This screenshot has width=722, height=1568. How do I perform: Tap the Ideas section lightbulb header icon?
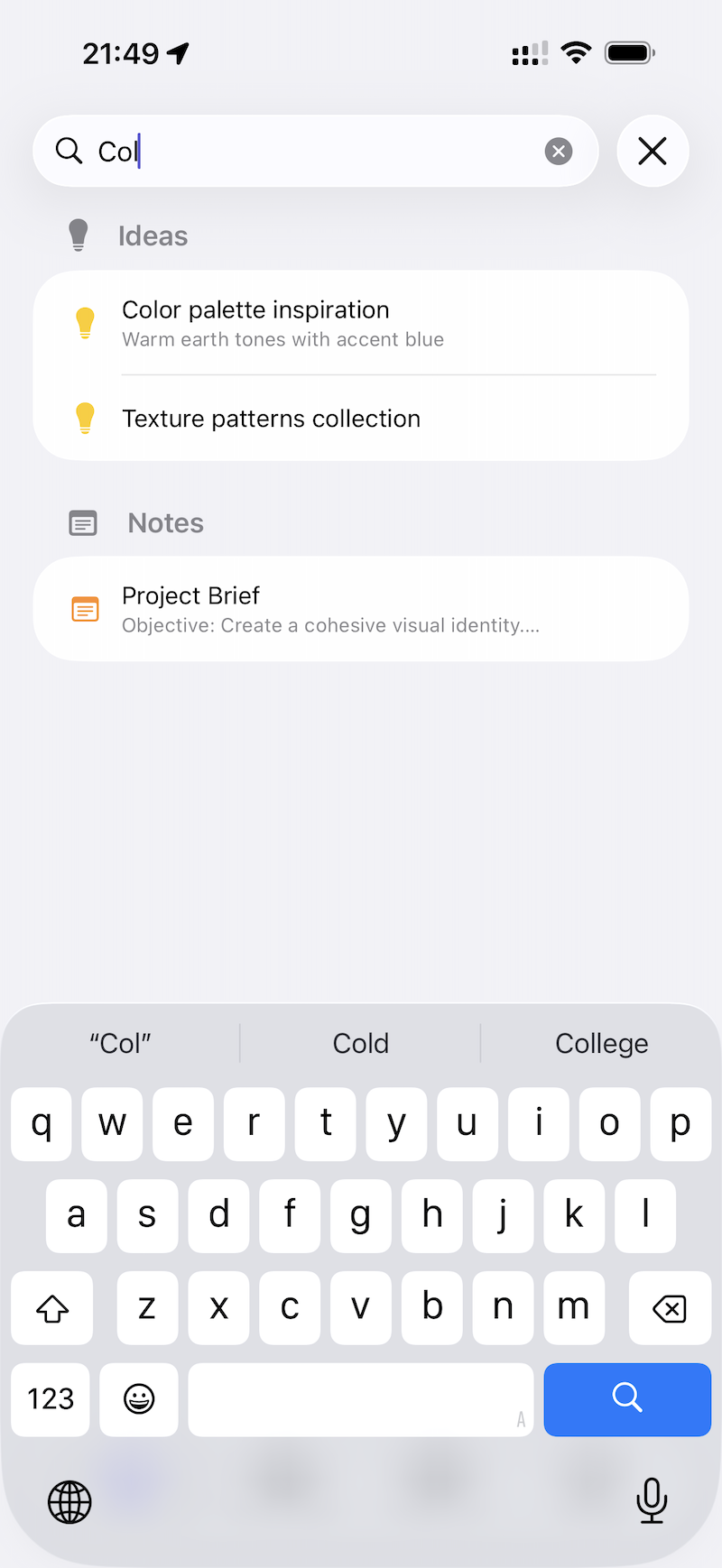coord(78,235)
